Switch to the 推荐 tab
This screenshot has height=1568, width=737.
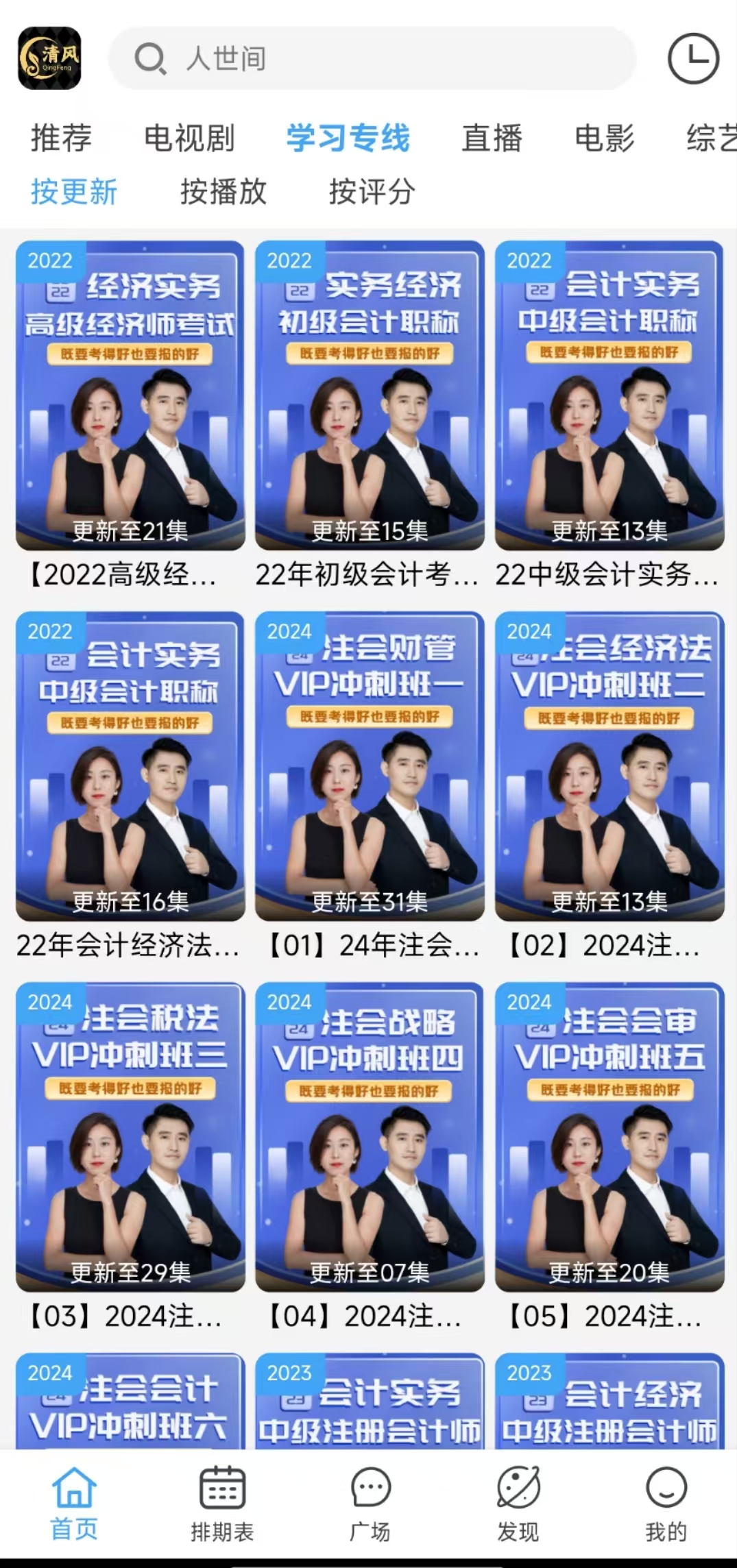point(61,138)
